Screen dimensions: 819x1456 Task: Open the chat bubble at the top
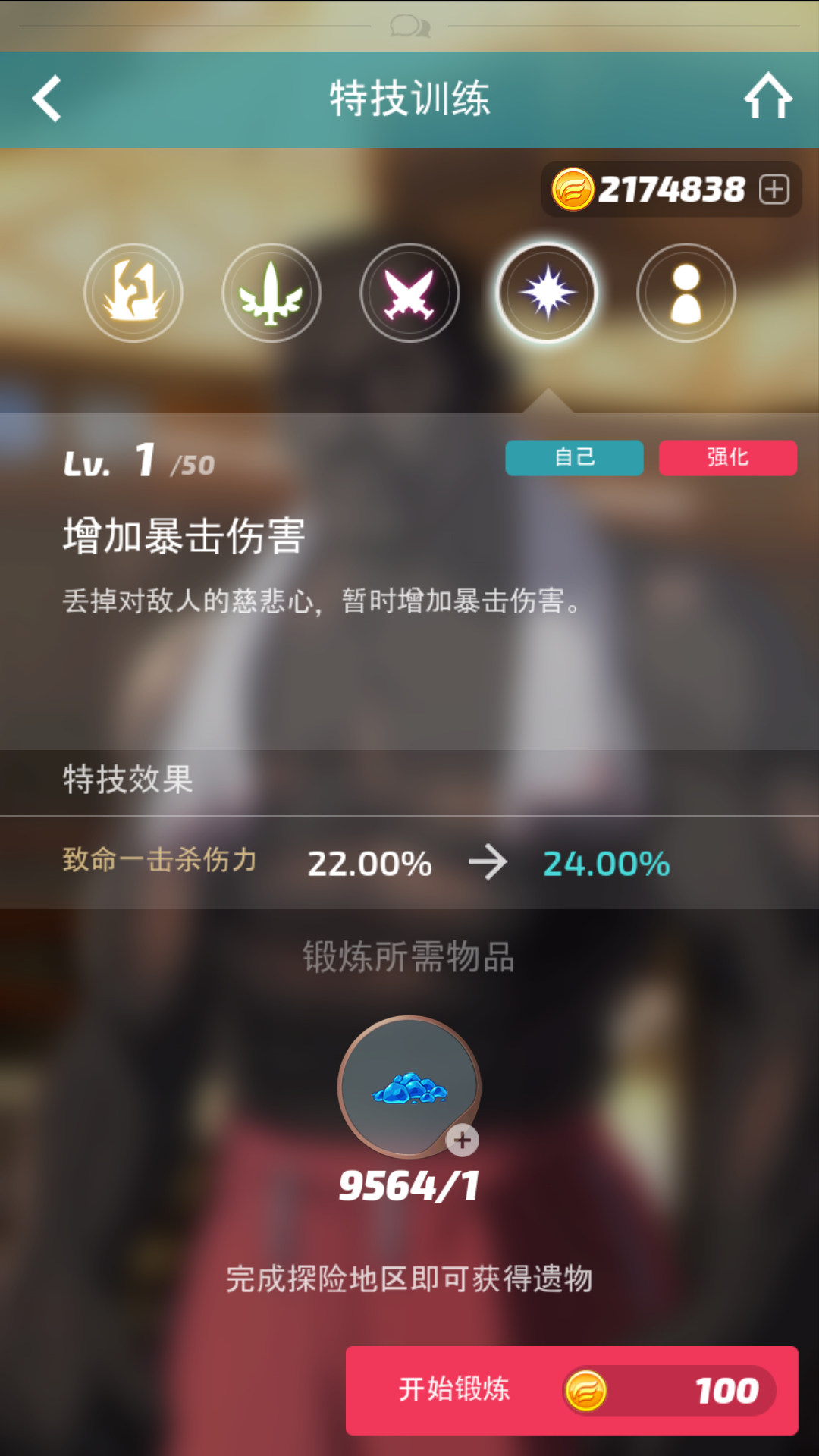pyautogui.click(x=409, y=27)
